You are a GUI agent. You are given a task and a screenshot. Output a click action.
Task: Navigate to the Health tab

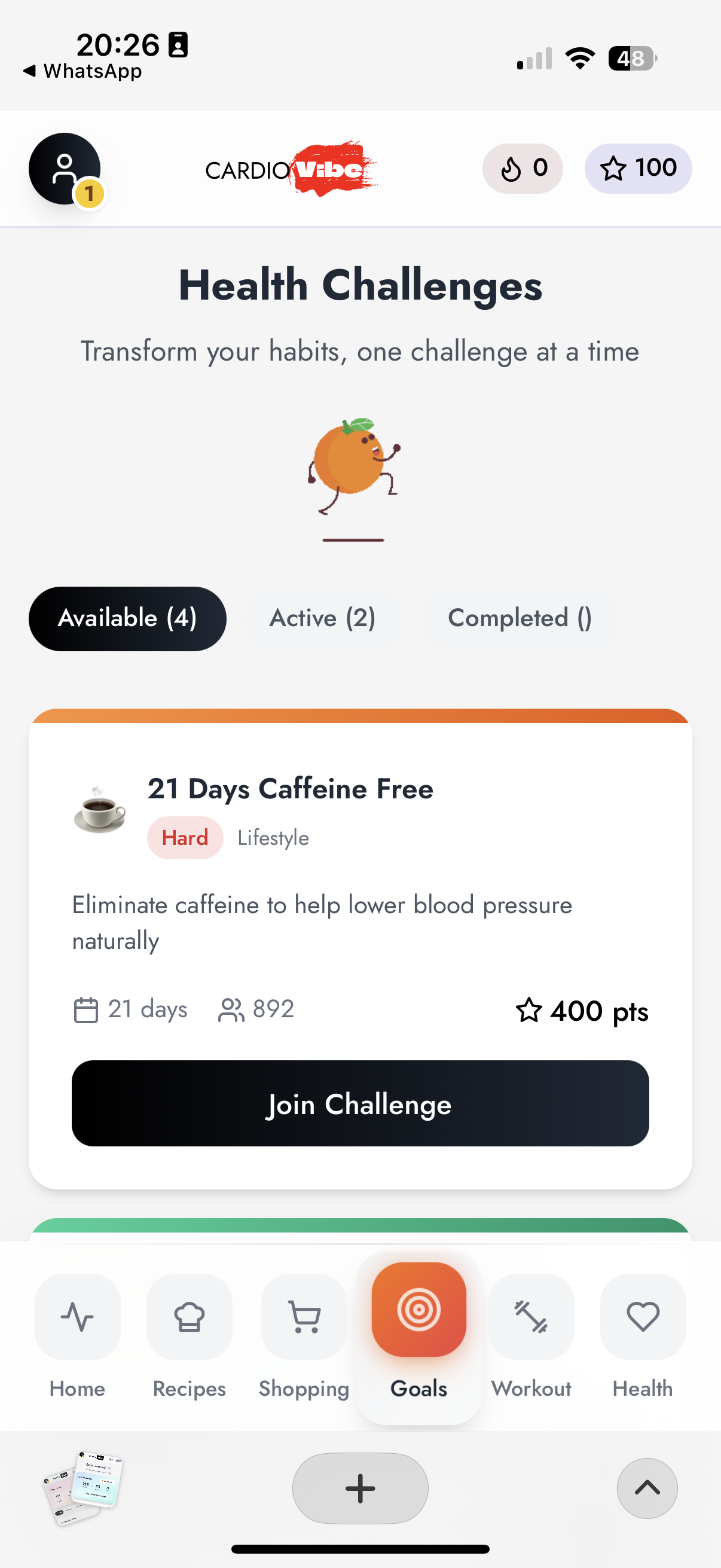[x=643, y=1332]
